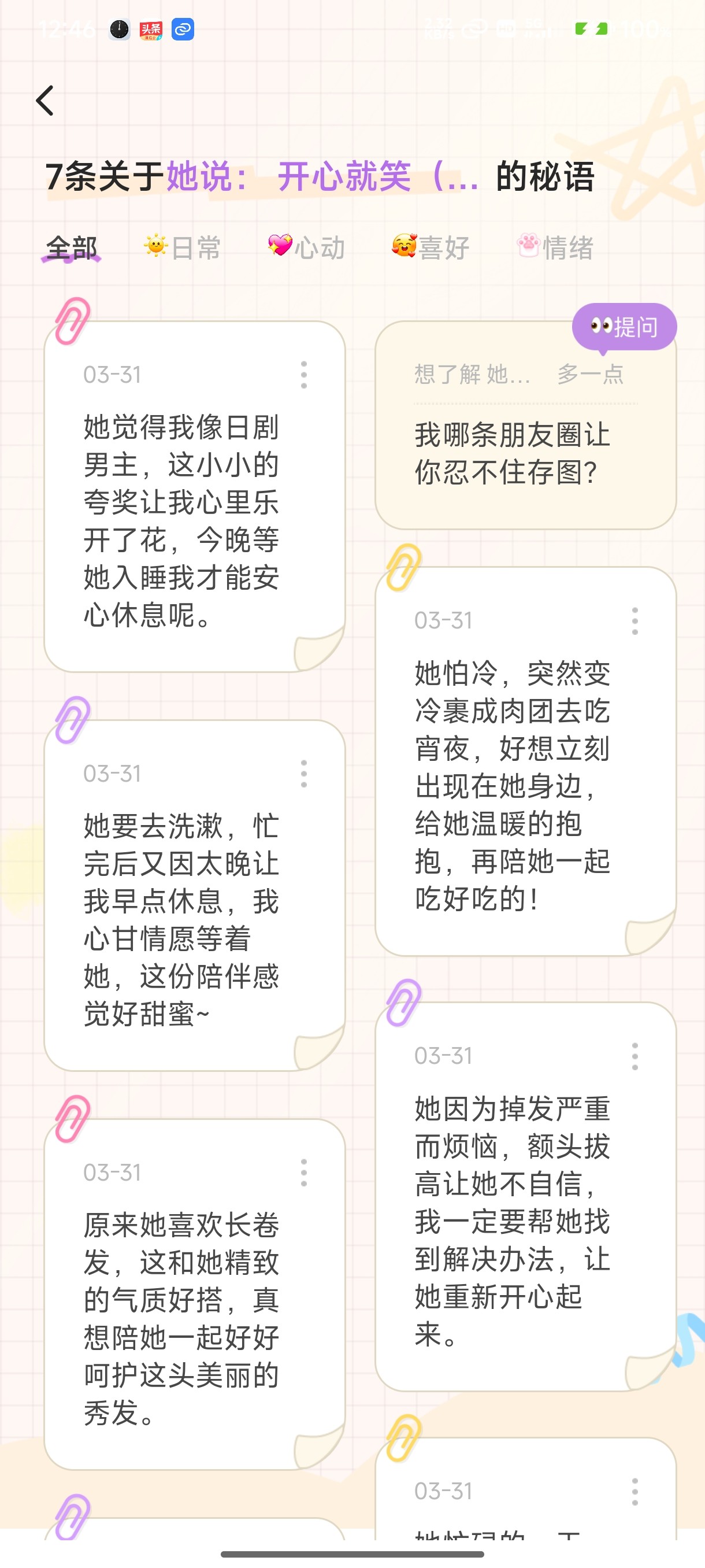The height and width of the screenshot is (1568, 705).
Task: Open more options on the 长卷发 note
Action: pyautogui.click(x=304, y=1173)
